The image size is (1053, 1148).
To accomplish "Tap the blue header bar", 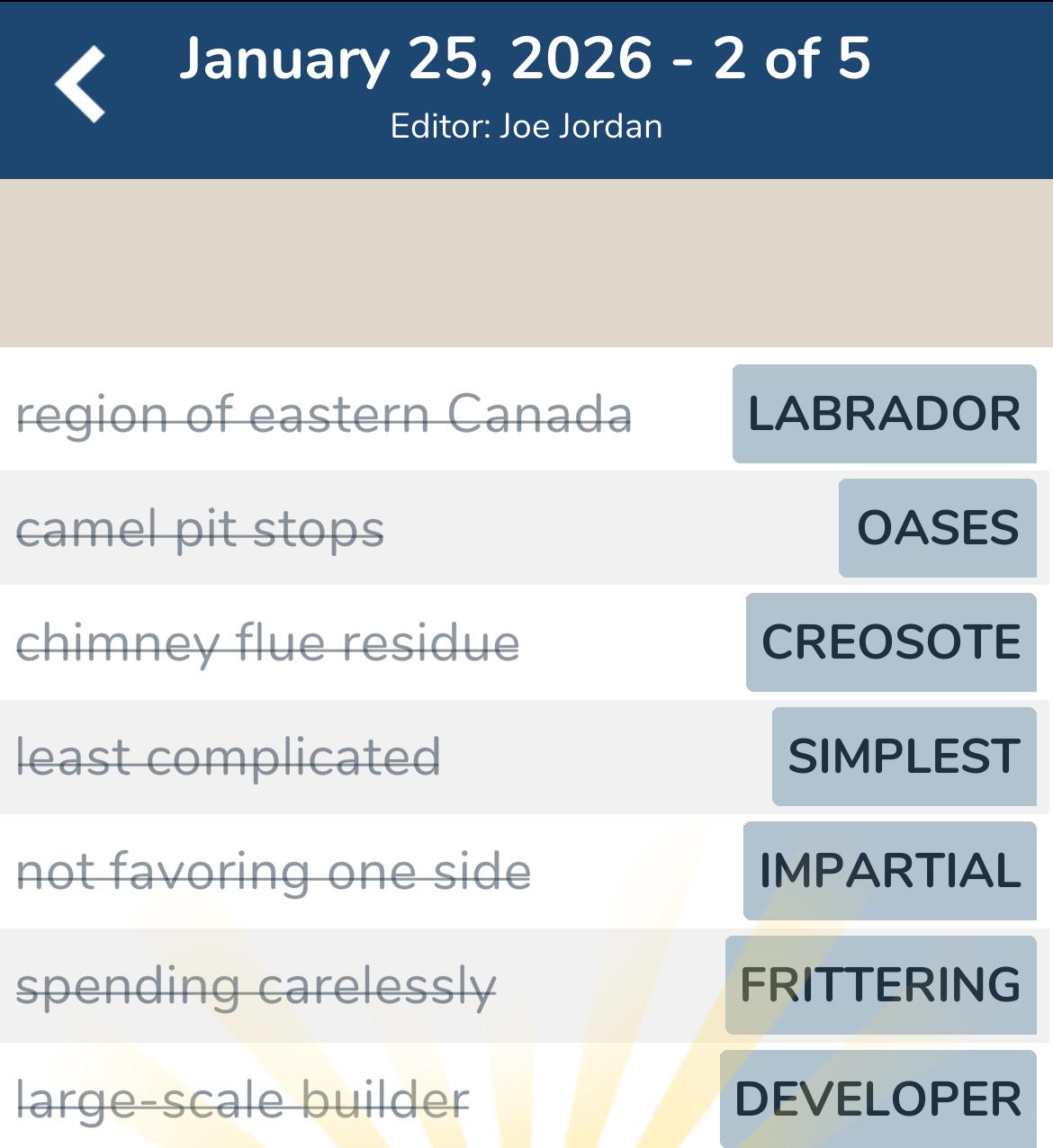I will pyautogui.click(x=526, y=90).
